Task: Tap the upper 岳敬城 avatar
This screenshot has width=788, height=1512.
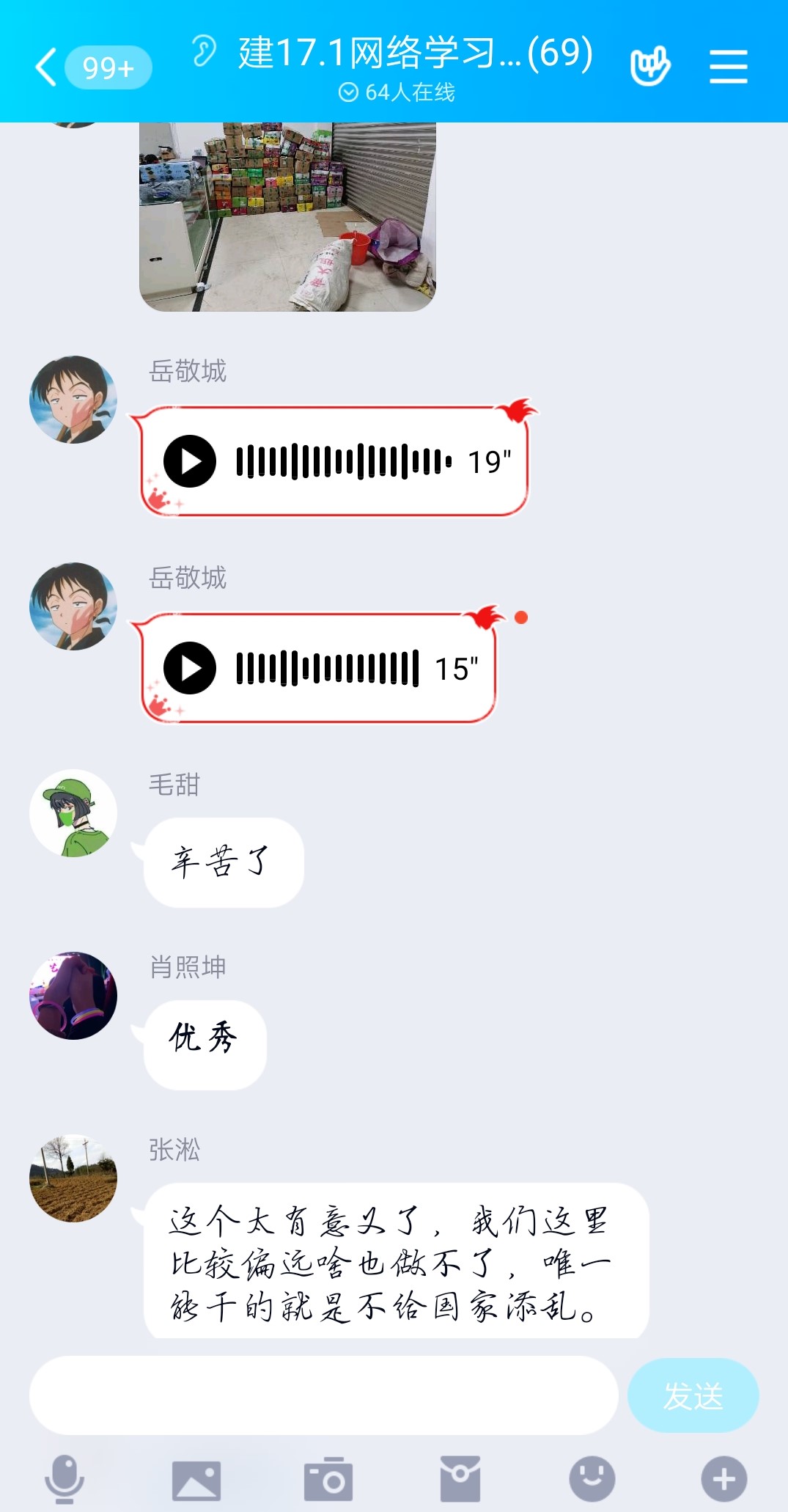Action: (x=73, y=400)
